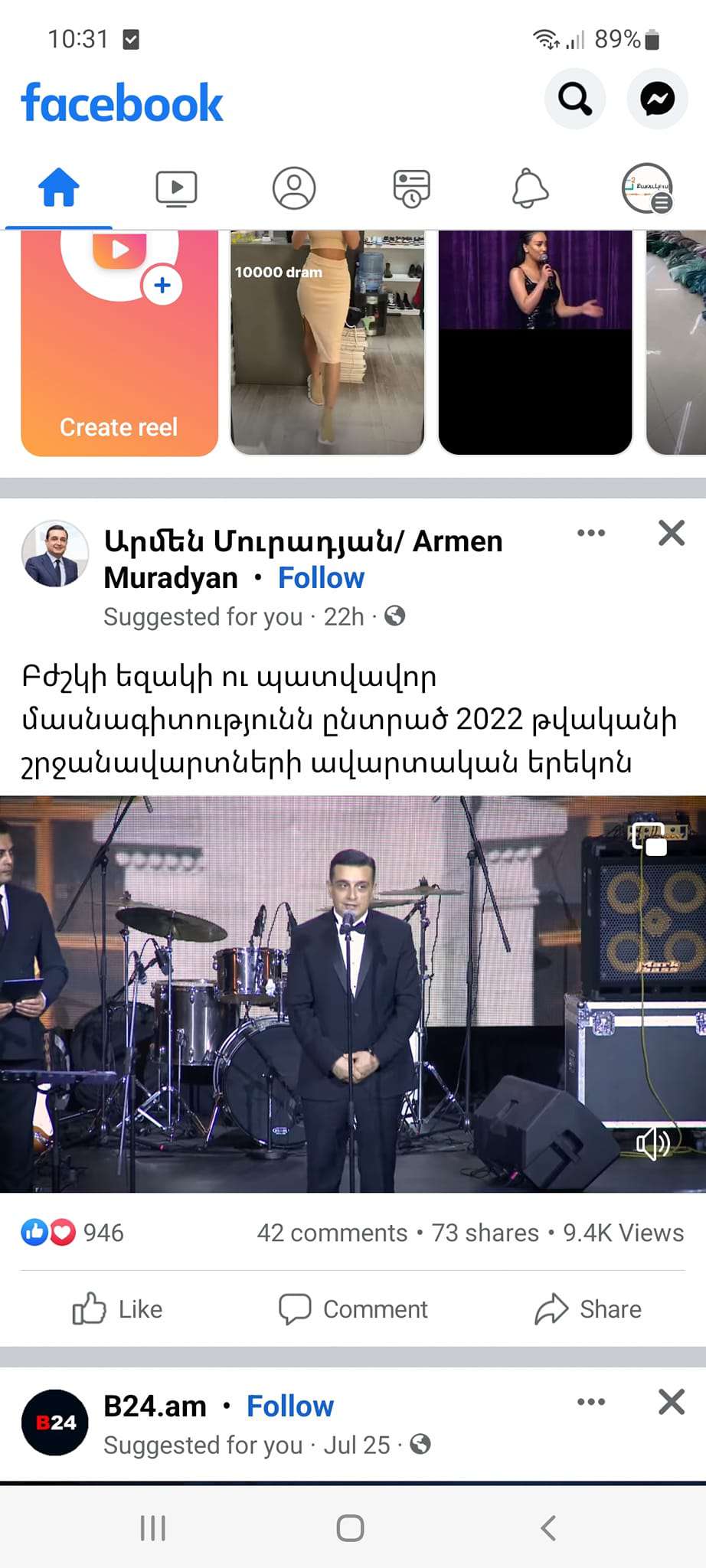
Task: Dismiss Armen Muradyan's suggested post
Action: [672, 533]
